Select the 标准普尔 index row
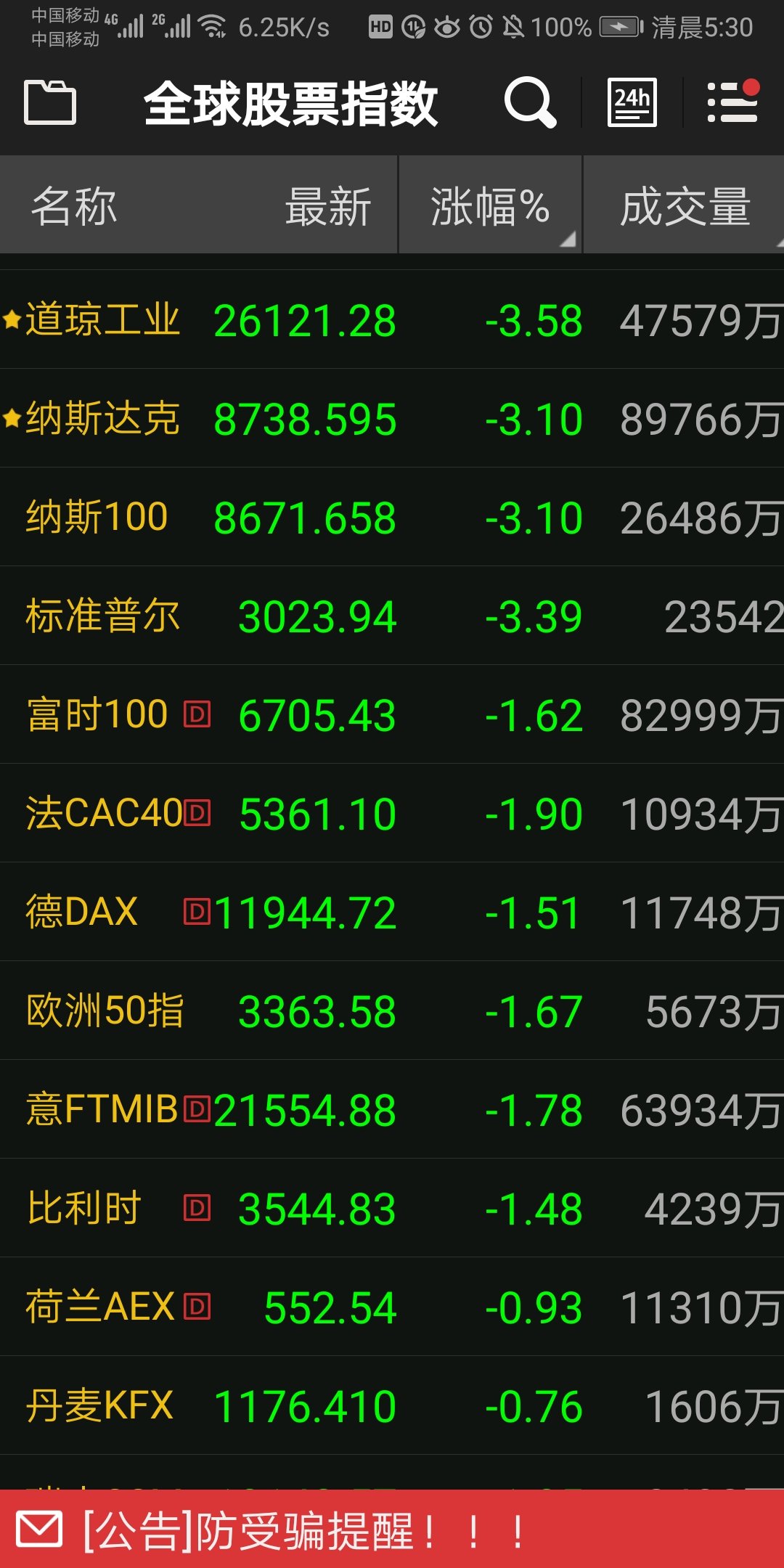The width and height of the screenshot is (784, 1568). (392, 616)
